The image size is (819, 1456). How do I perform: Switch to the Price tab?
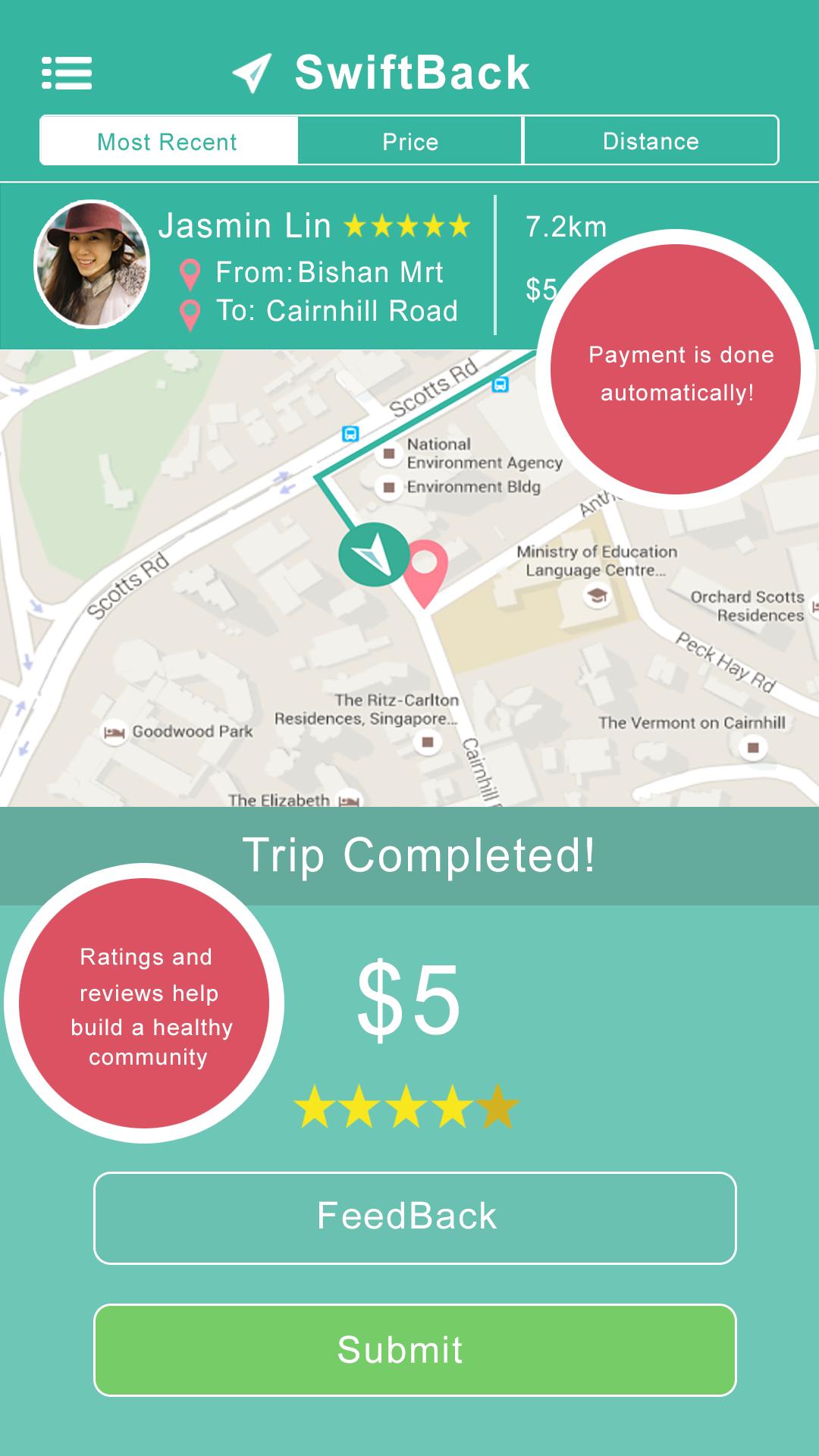(410, 141)
